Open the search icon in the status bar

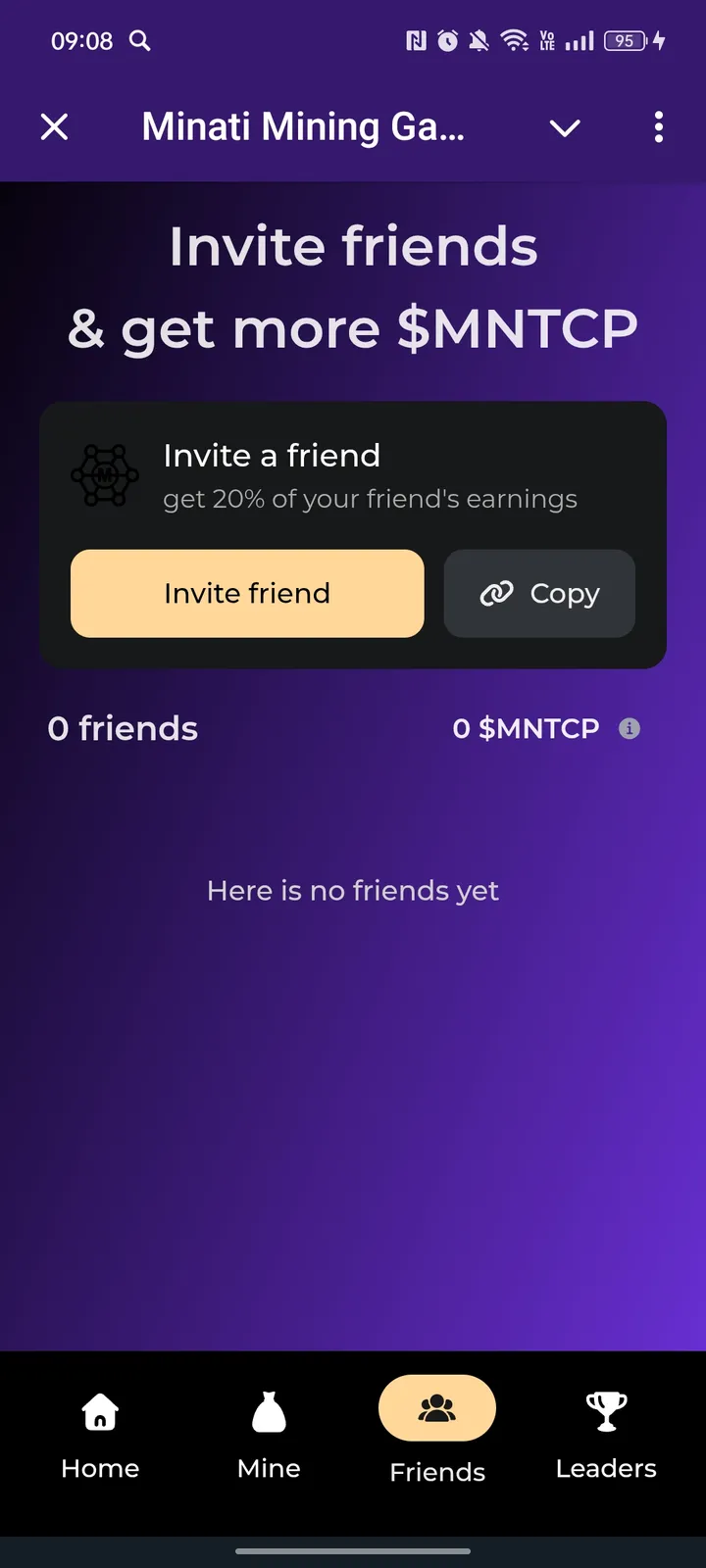[139, 41]
